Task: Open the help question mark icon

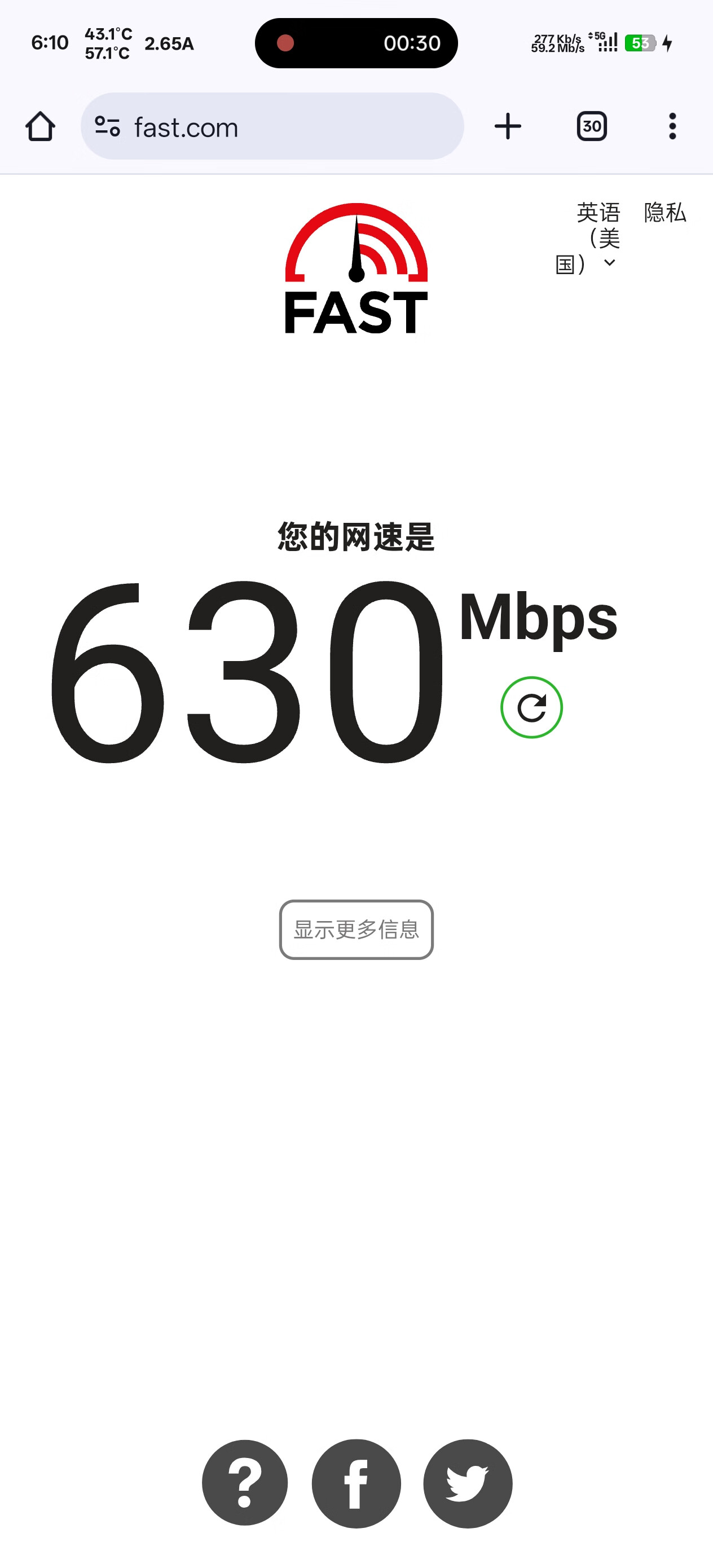Action: pyautogui.click(x=245, y=1483)
